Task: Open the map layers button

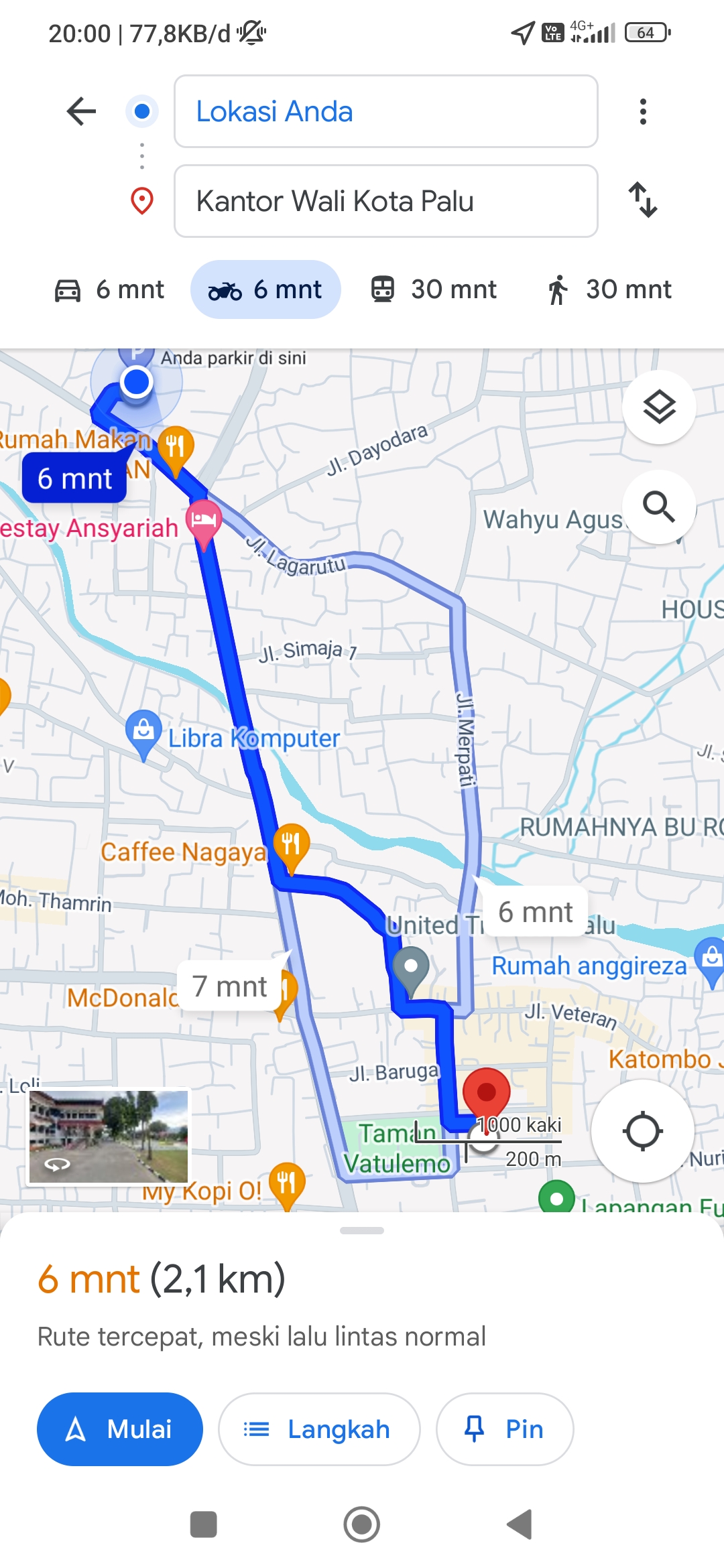Action: (x=659, y=407)
